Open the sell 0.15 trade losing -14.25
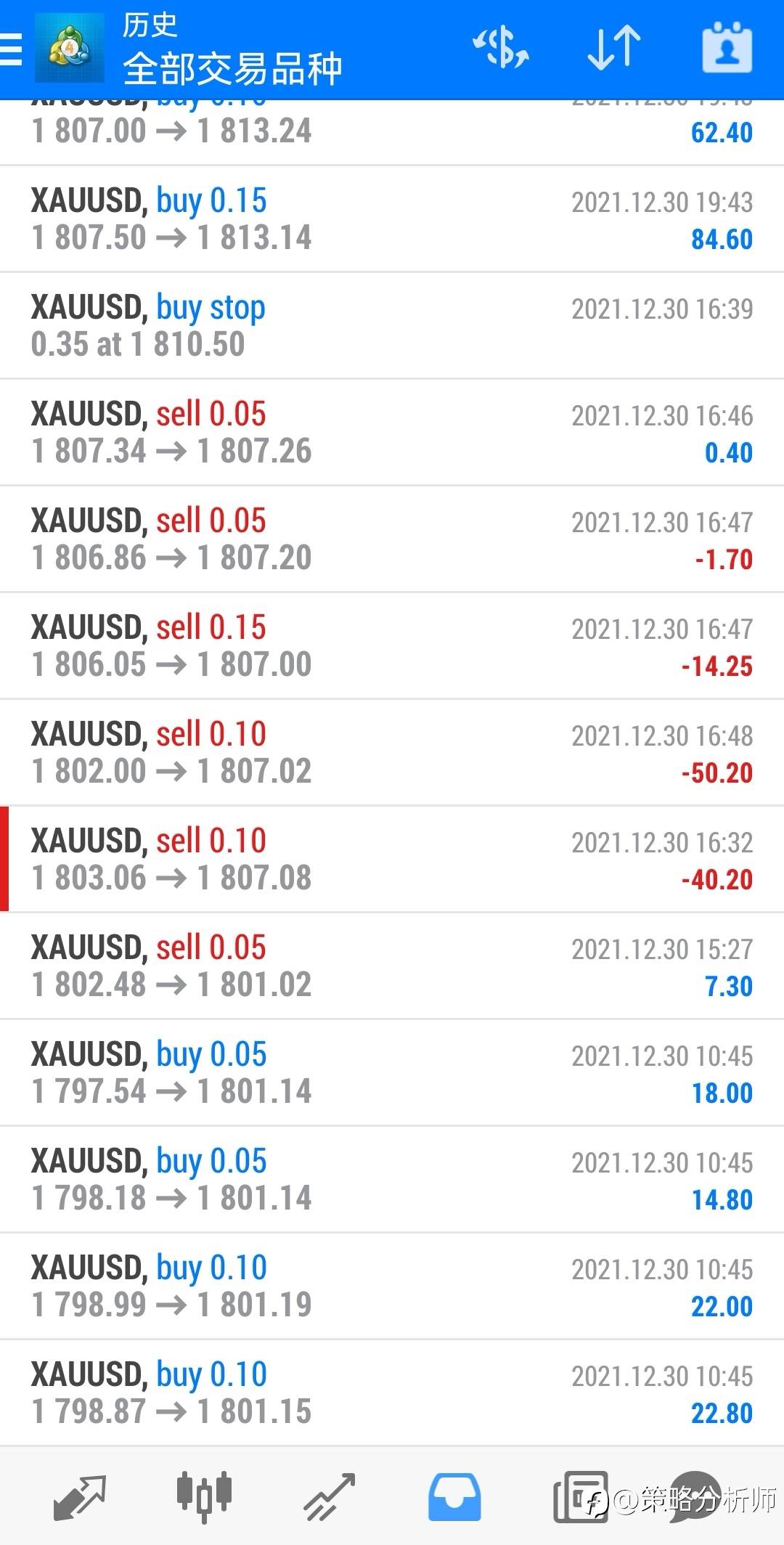784x1545 pixels. pos(392,646)
